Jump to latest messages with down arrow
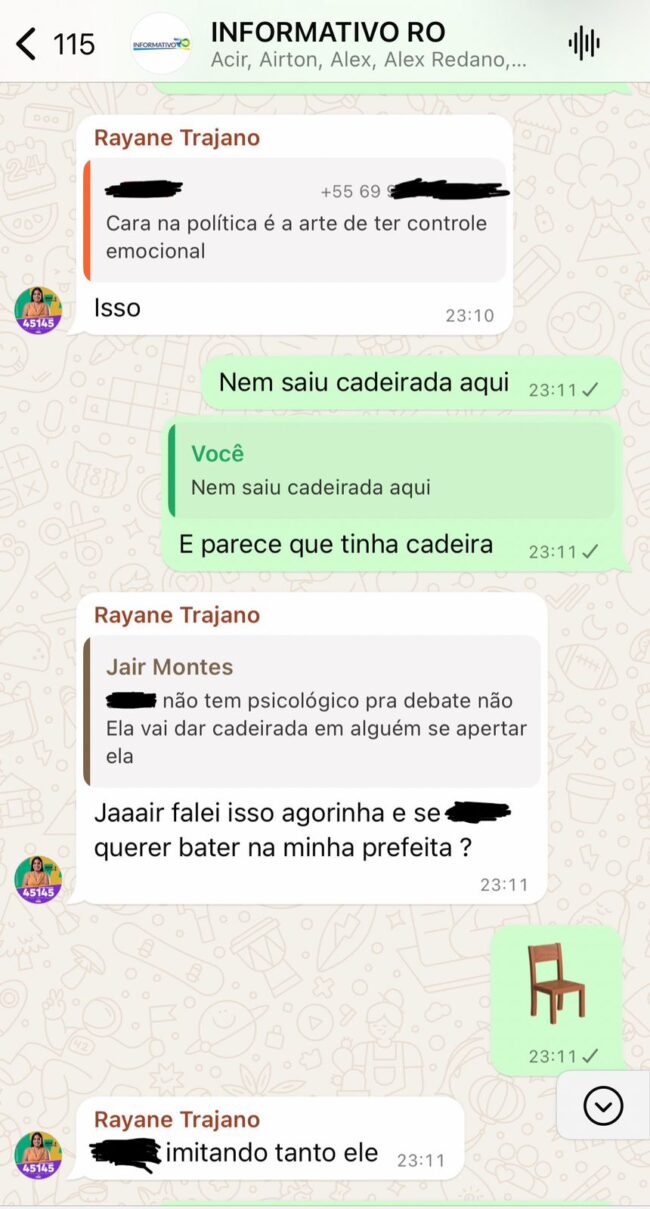650x1209 pixels. click(603, 1105)
